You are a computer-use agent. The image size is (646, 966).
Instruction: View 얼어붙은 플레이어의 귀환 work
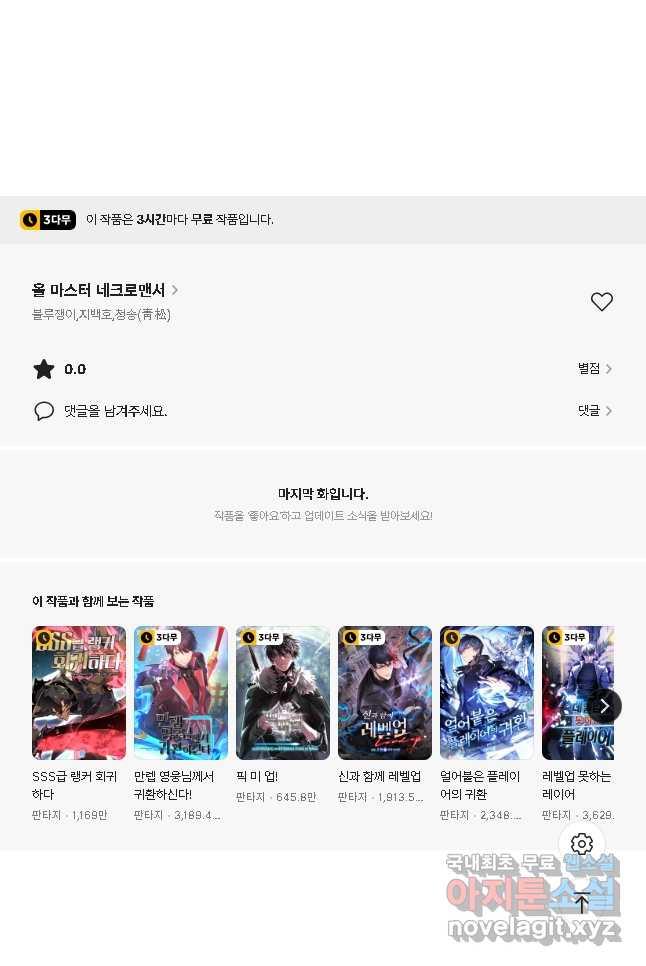point(487,693)
